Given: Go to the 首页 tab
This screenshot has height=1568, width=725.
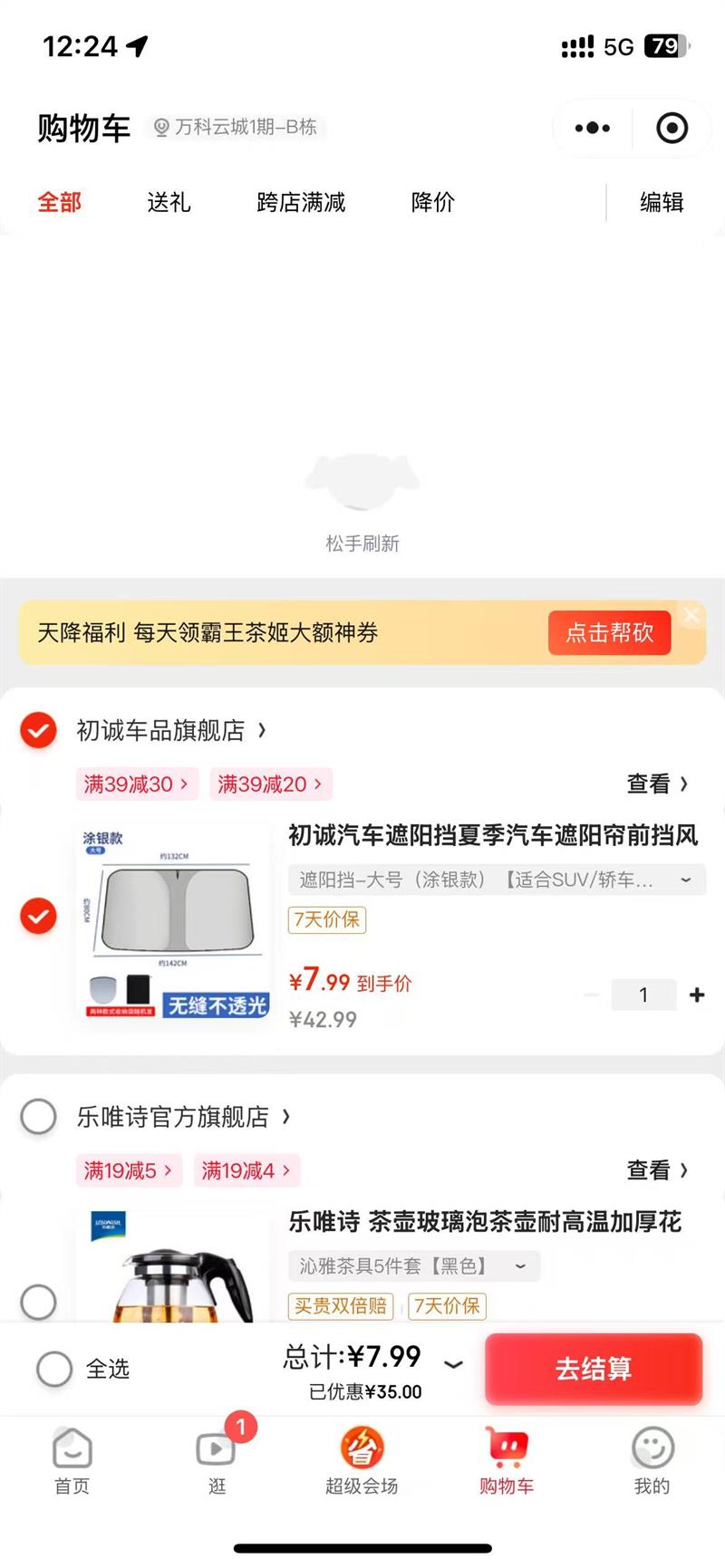Looking at the screenshot, I should point(72,1459).
